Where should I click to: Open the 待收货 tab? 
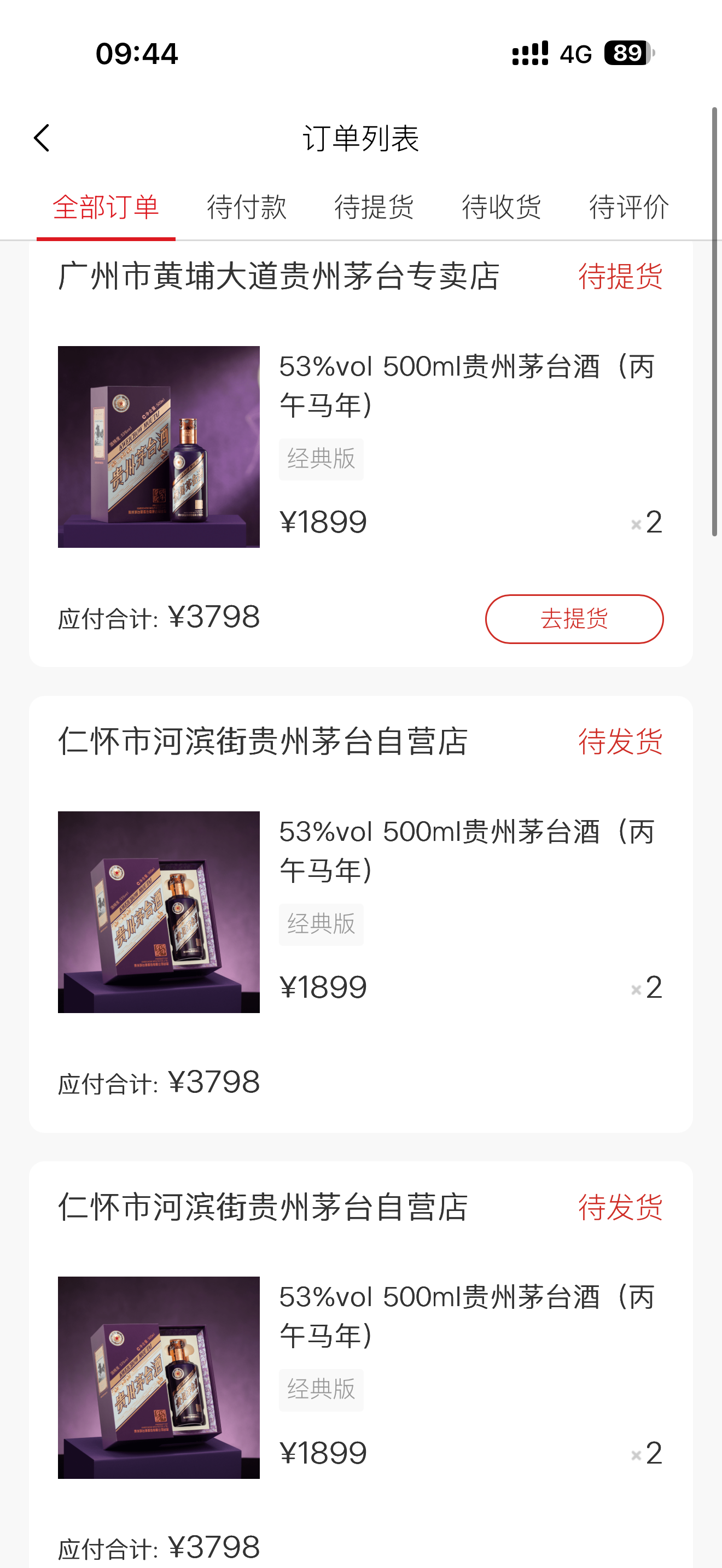(501, 208)
